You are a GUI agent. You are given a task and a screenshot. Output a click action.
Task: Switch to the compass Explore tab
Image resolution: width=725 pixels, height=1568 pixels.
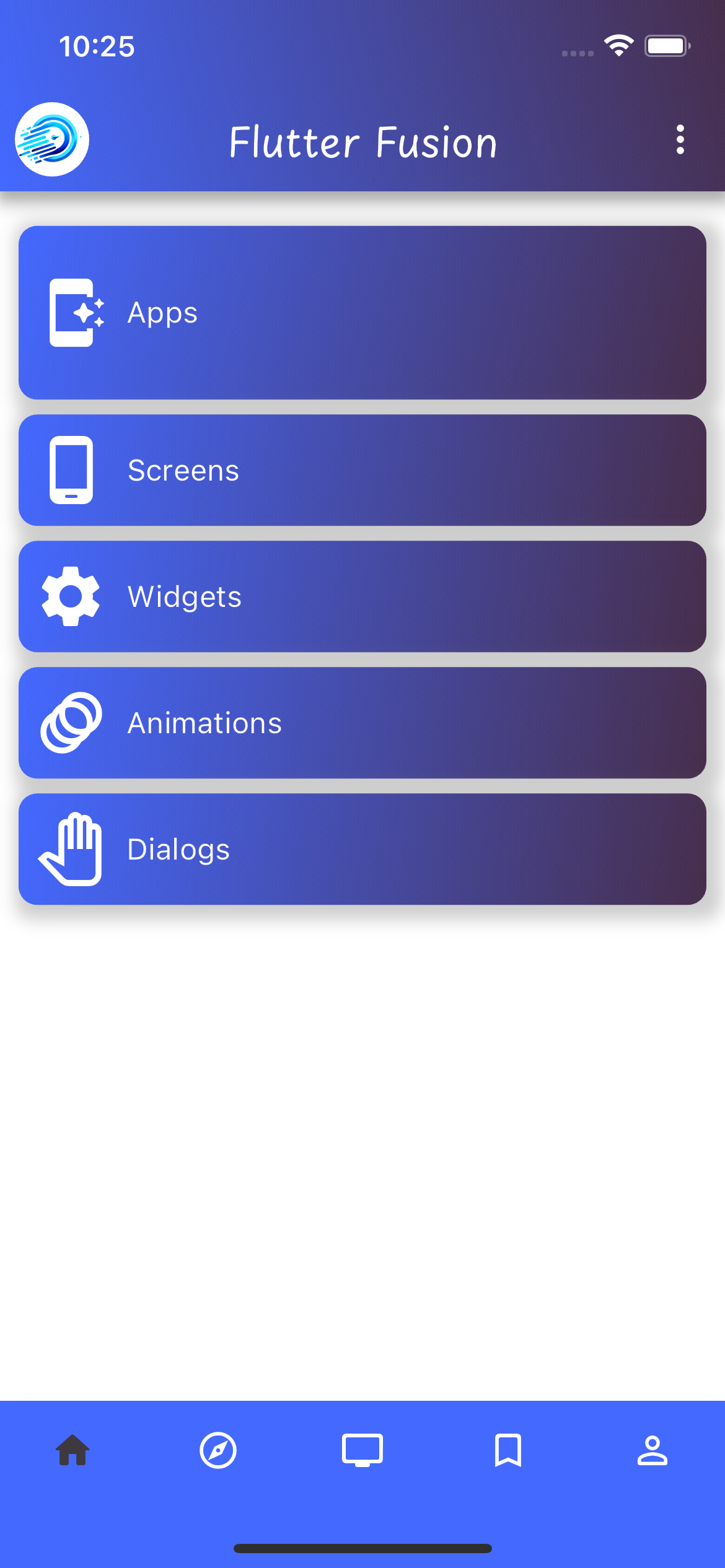tap(218, 1450)
